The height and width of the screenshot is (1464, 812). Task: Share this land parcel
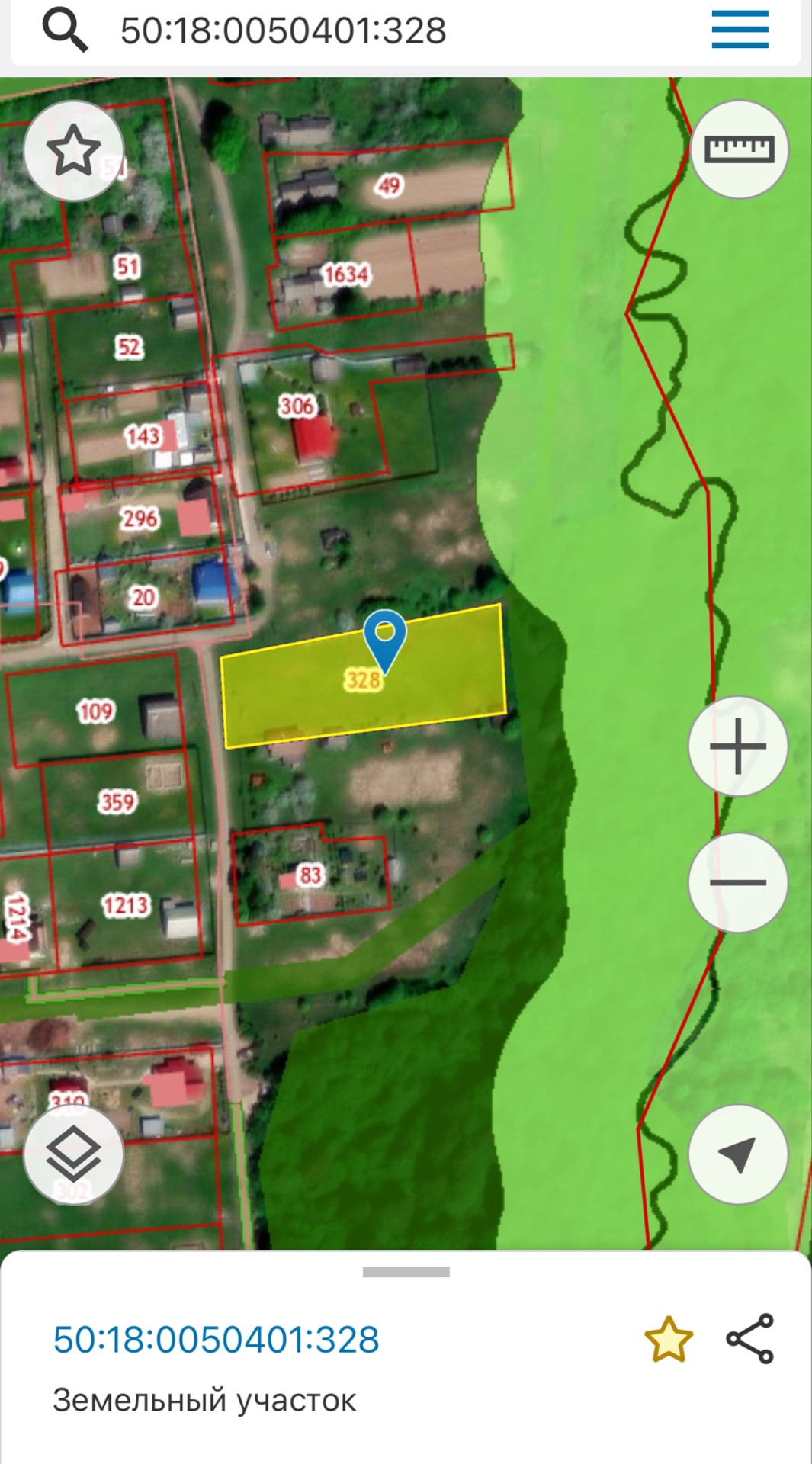(x=750, y=1338)
